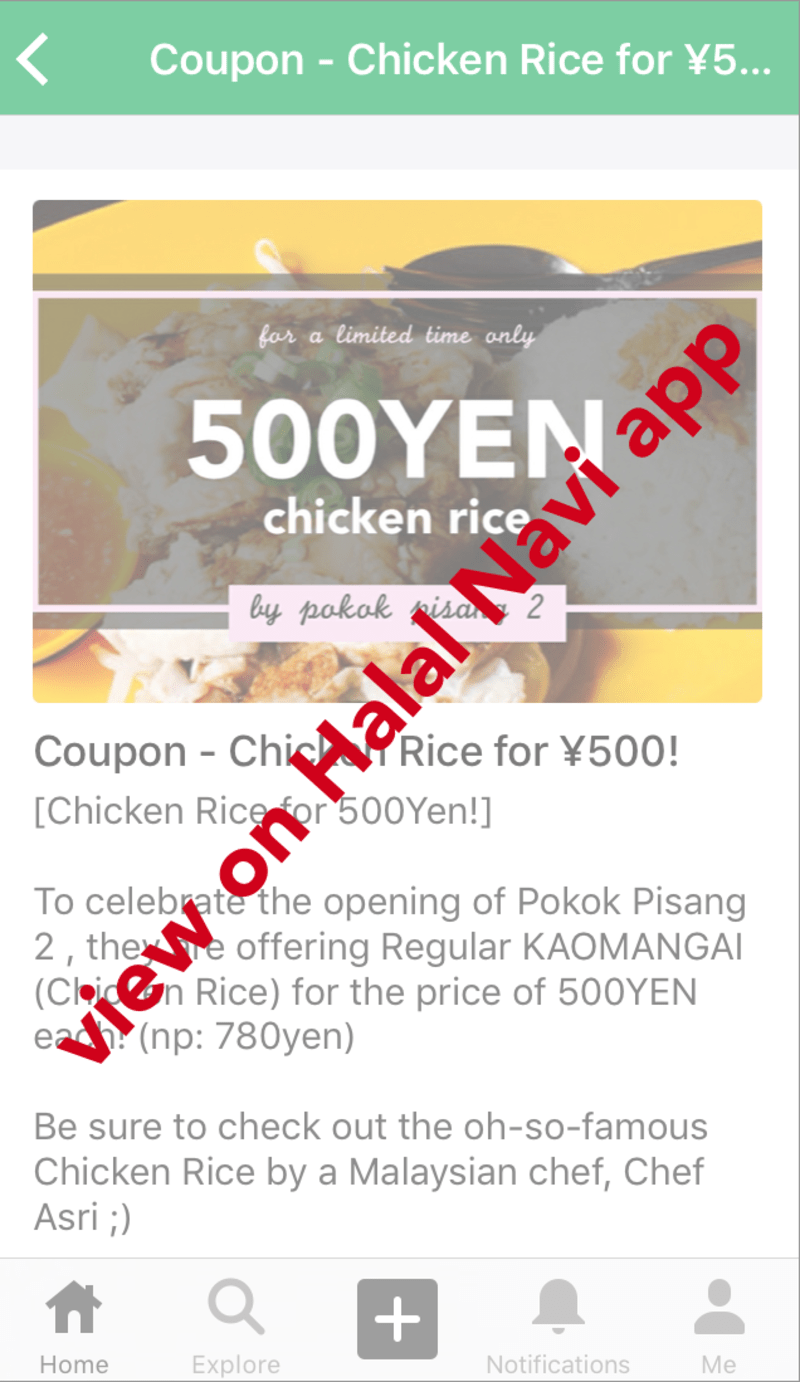Switch to the Home tab
This screenshot has width=800, height=1382.
[x=74, y=1326]
